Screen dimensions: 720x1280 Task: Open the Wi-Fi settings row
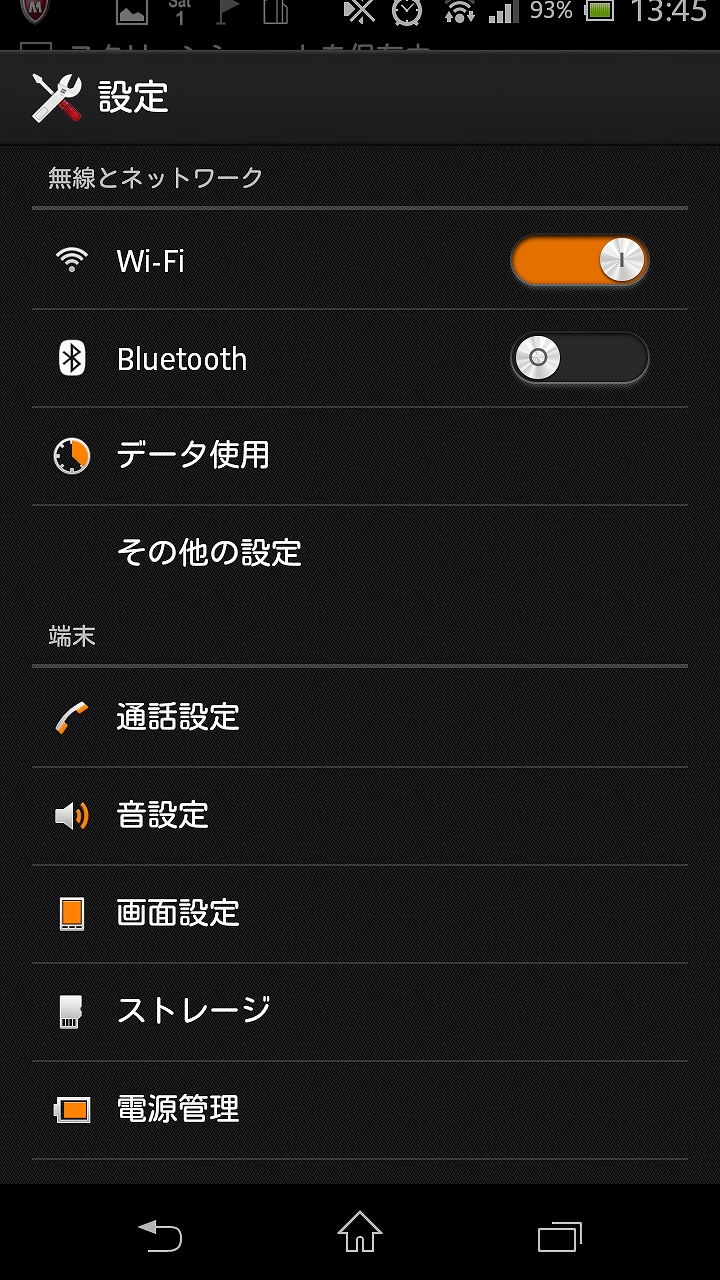click(360, 261)
